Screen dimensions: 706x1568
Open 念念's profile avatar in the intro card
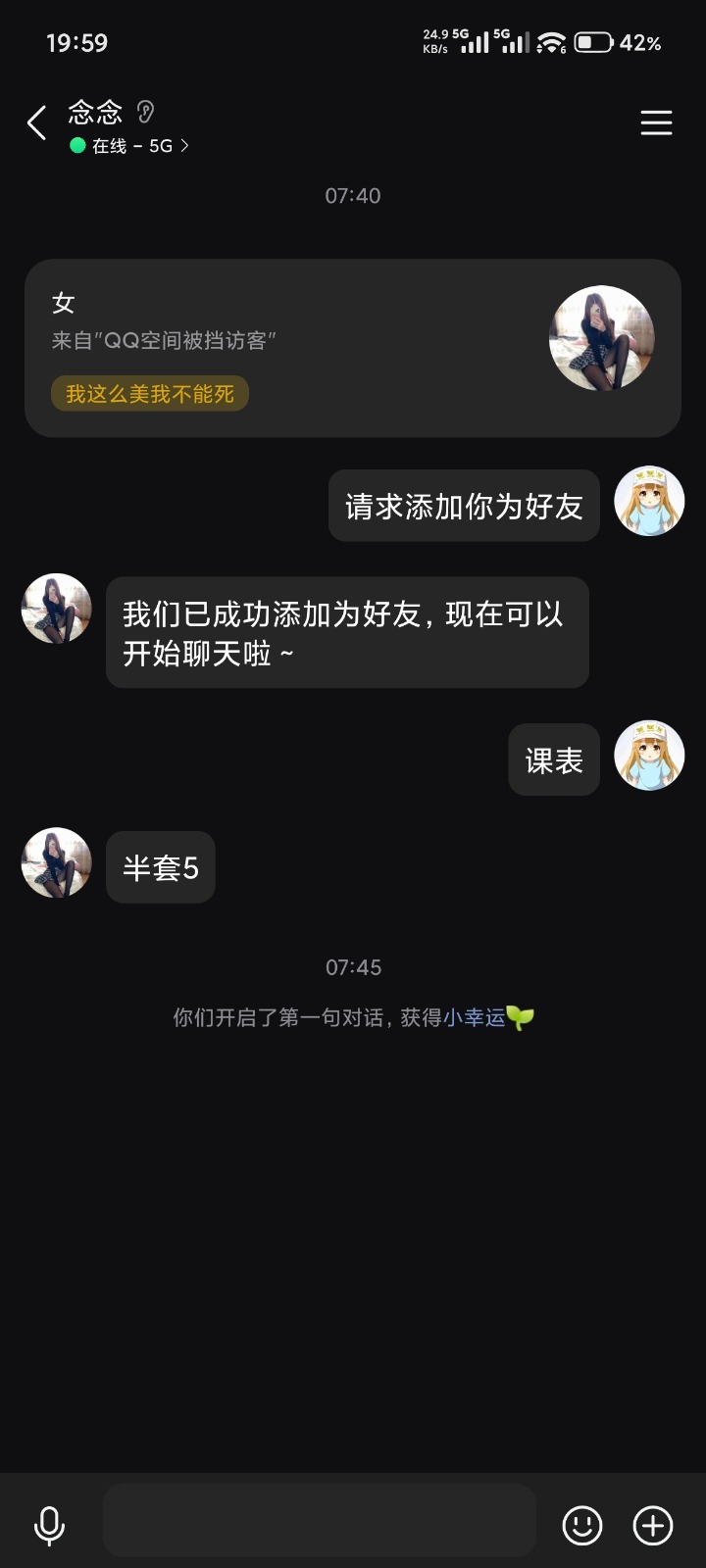point(601,338)
